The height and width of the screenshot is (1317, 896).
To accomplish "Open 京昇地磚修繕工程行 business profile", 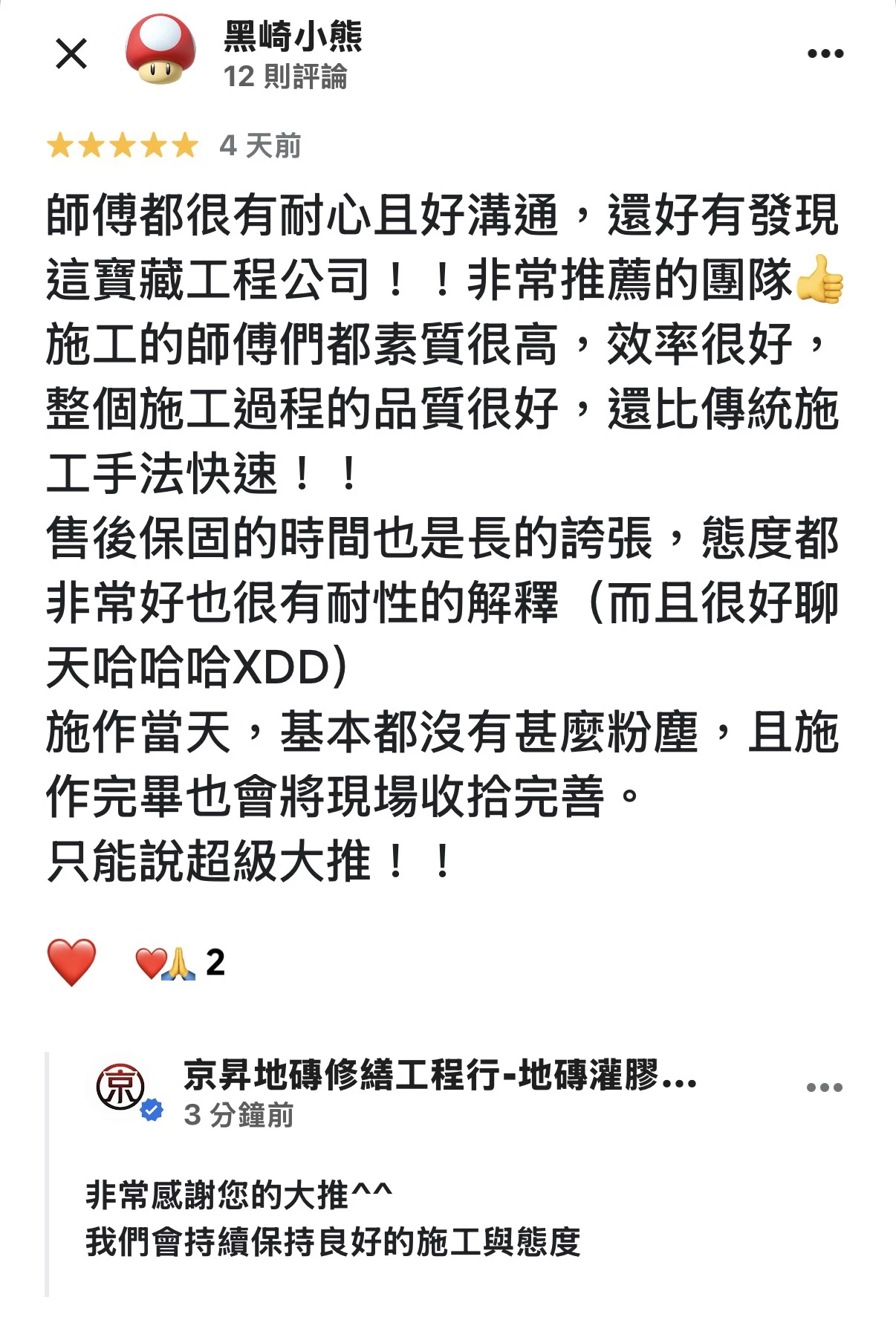I will pyautogui.click(x=438, y=1076).
